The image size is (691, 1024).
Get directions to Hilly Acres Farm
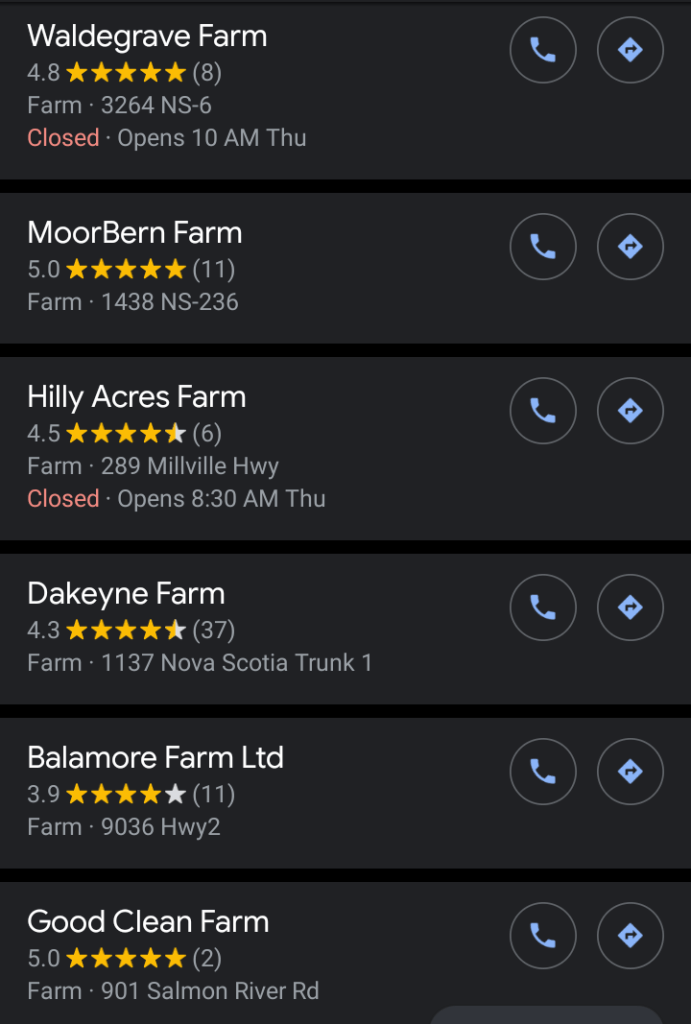(x=630, y=410)
